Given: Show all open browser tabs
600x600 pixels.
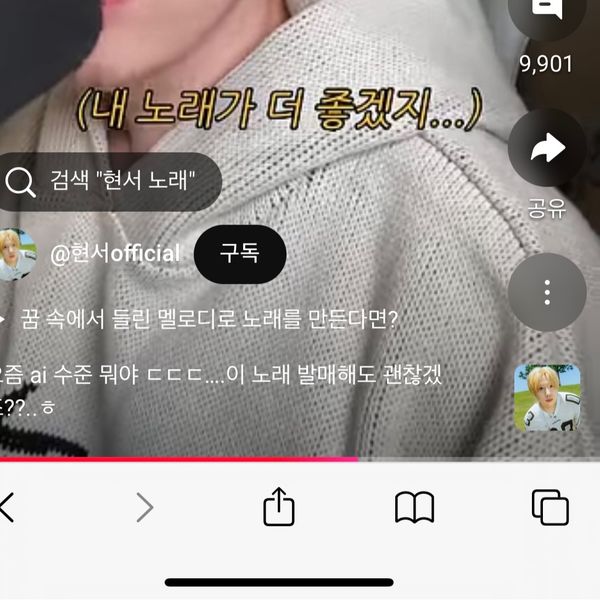Looking at the screenshot, I should [x=549, y=507].
